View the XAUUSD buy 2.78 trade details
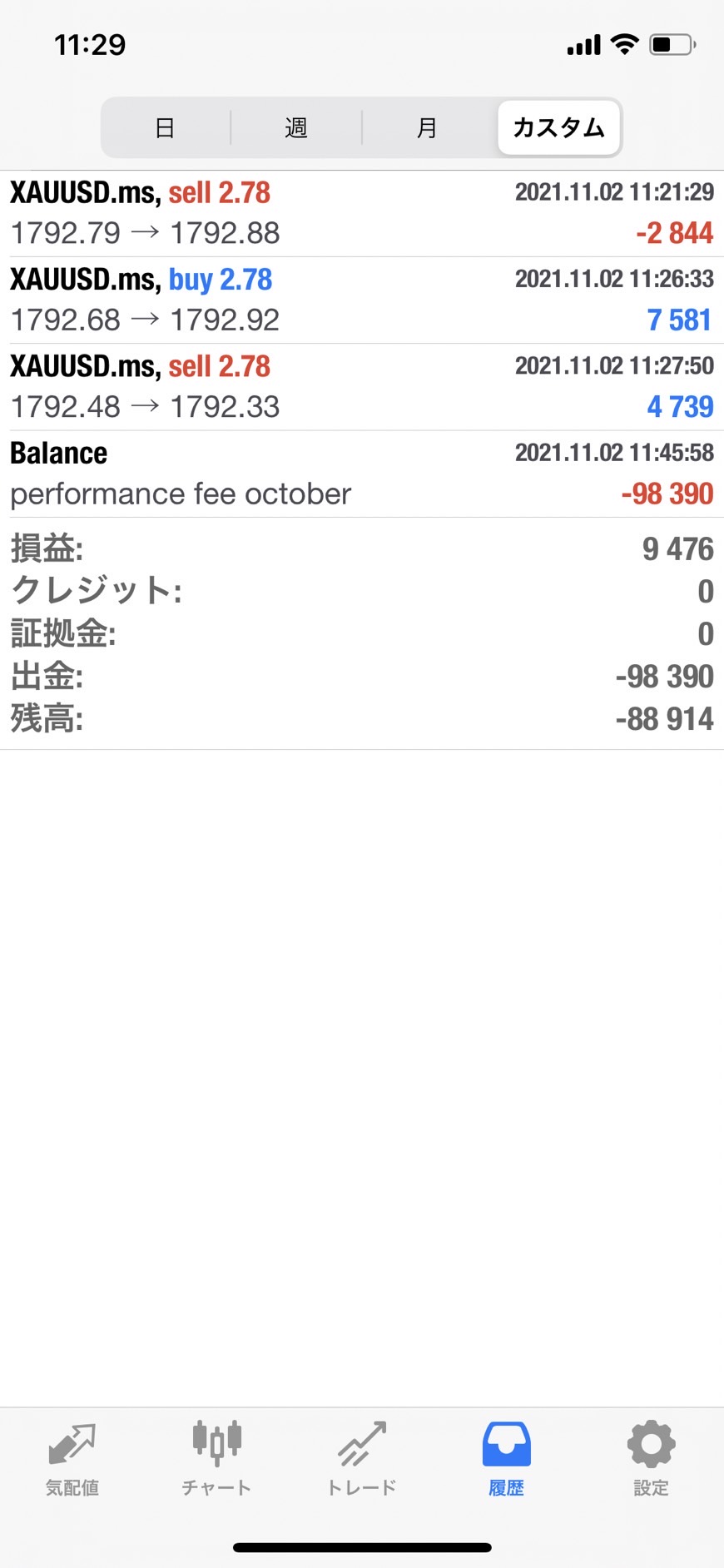This screenshot has height=1568, width=724. pyautogui.click(x=362, y=300)
